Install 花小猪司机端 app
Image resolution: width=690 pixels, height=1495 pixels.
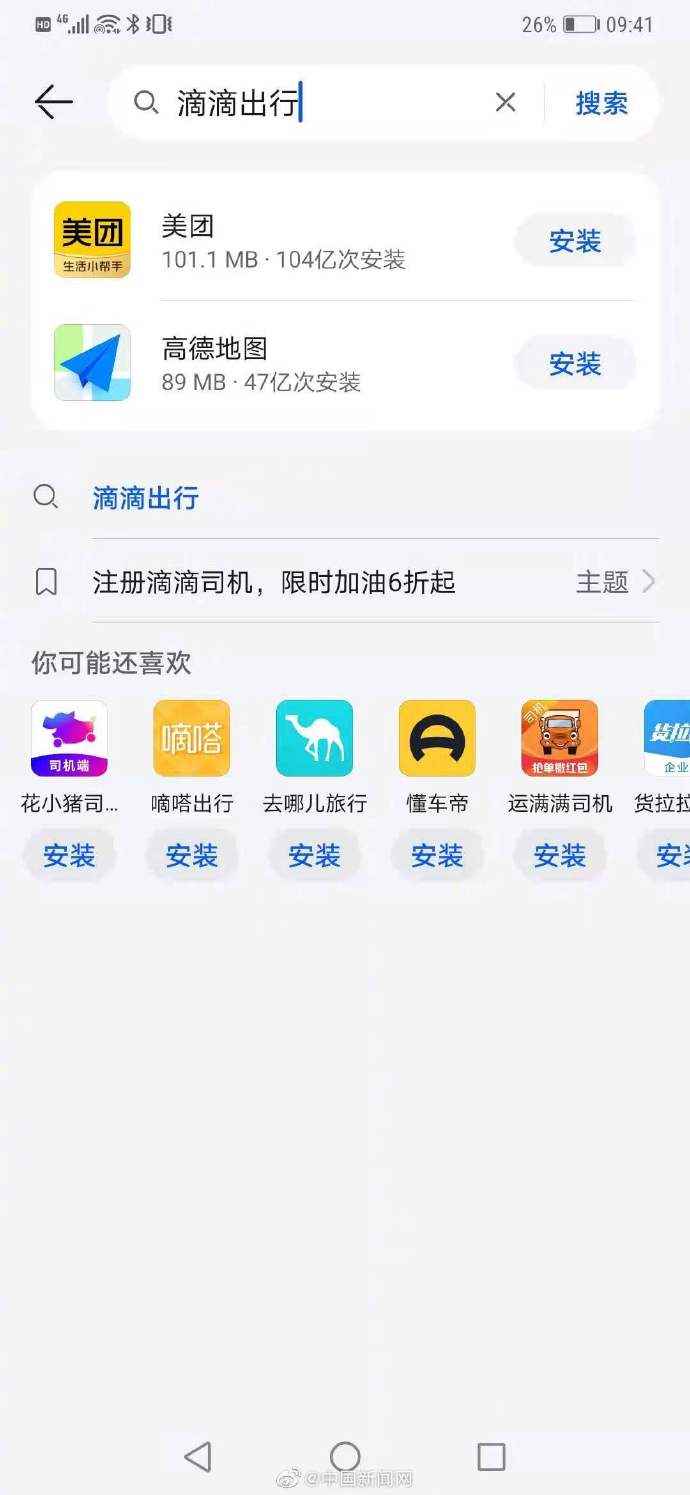(69, 856)
